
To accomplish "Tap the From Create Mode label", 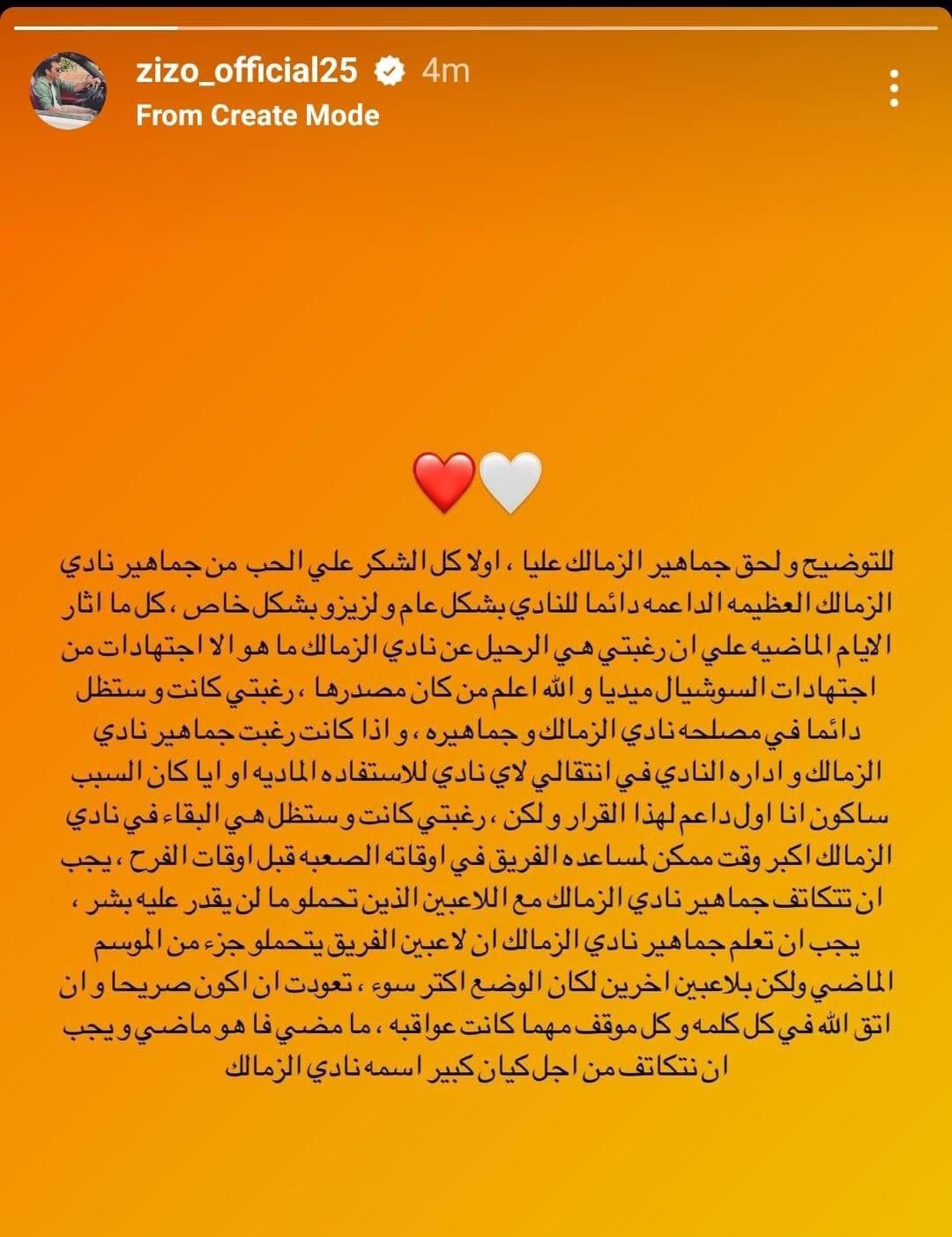I will point(257,116).
